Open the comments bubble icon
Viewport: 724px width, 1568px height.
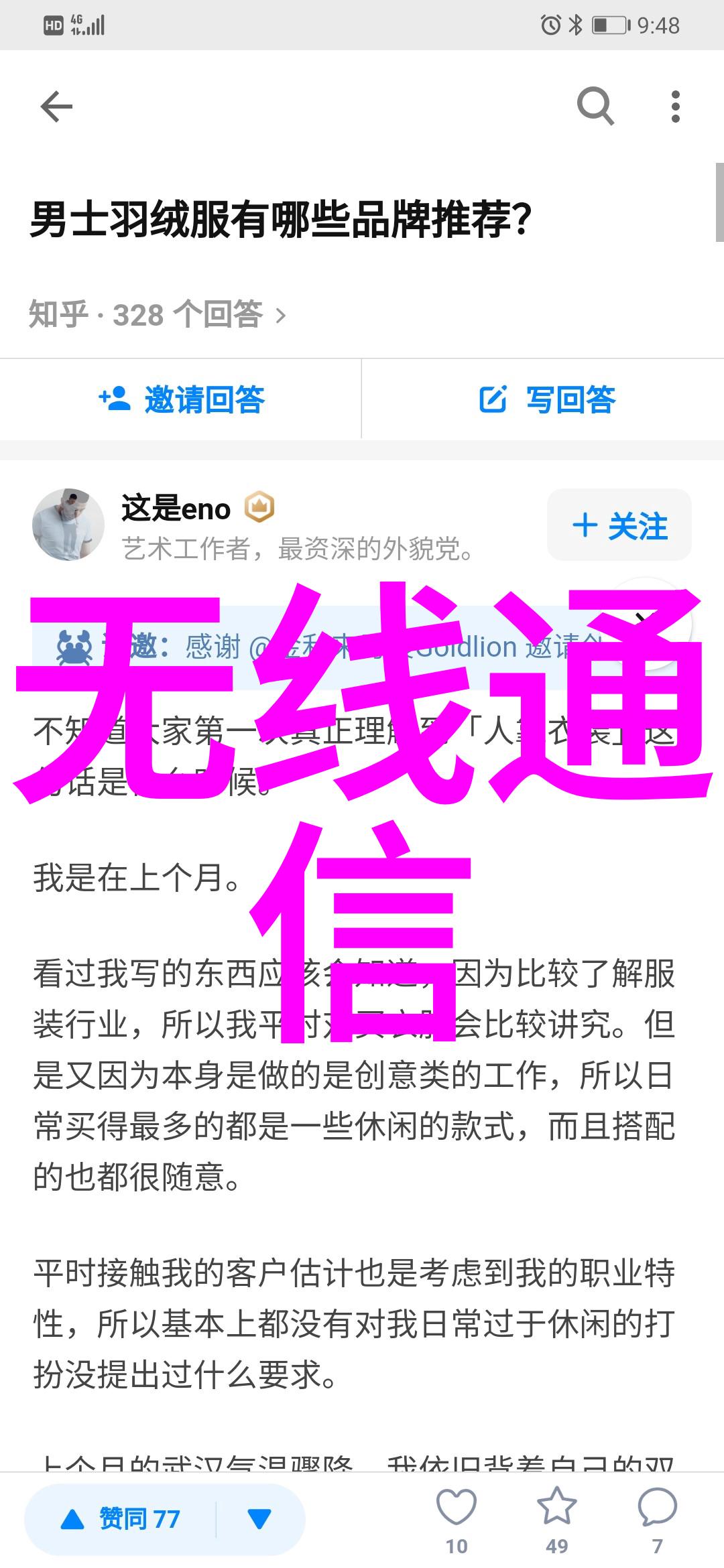(x=657, y=1508)
